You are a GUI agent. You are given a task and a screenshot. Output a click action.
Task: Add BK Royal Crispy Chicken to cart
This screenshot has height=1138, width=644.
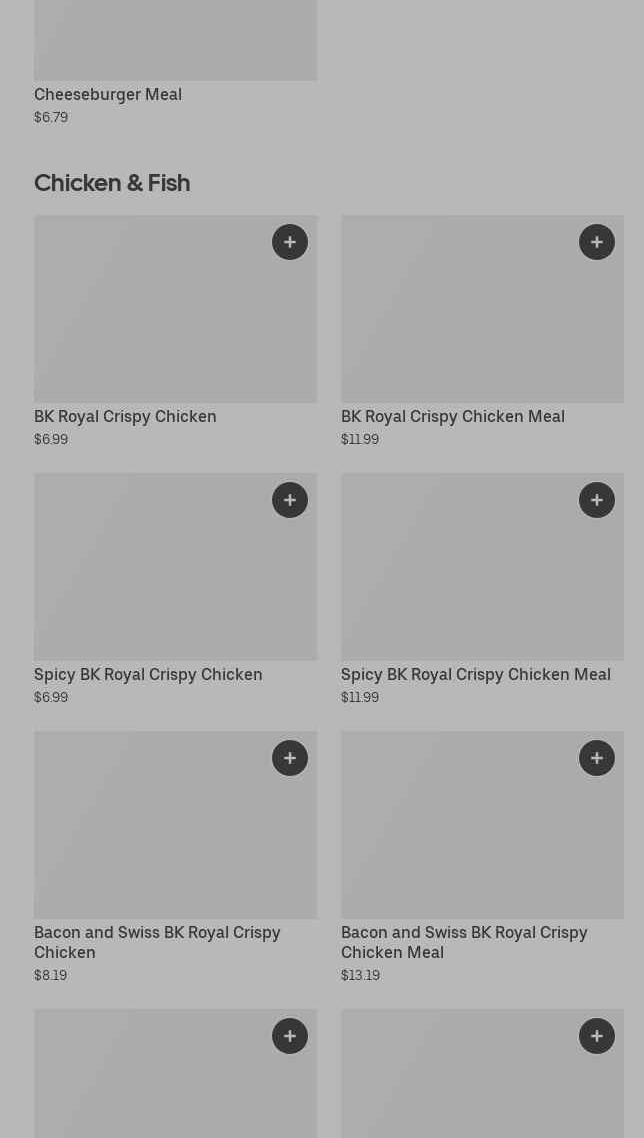[x=290, y=242]
